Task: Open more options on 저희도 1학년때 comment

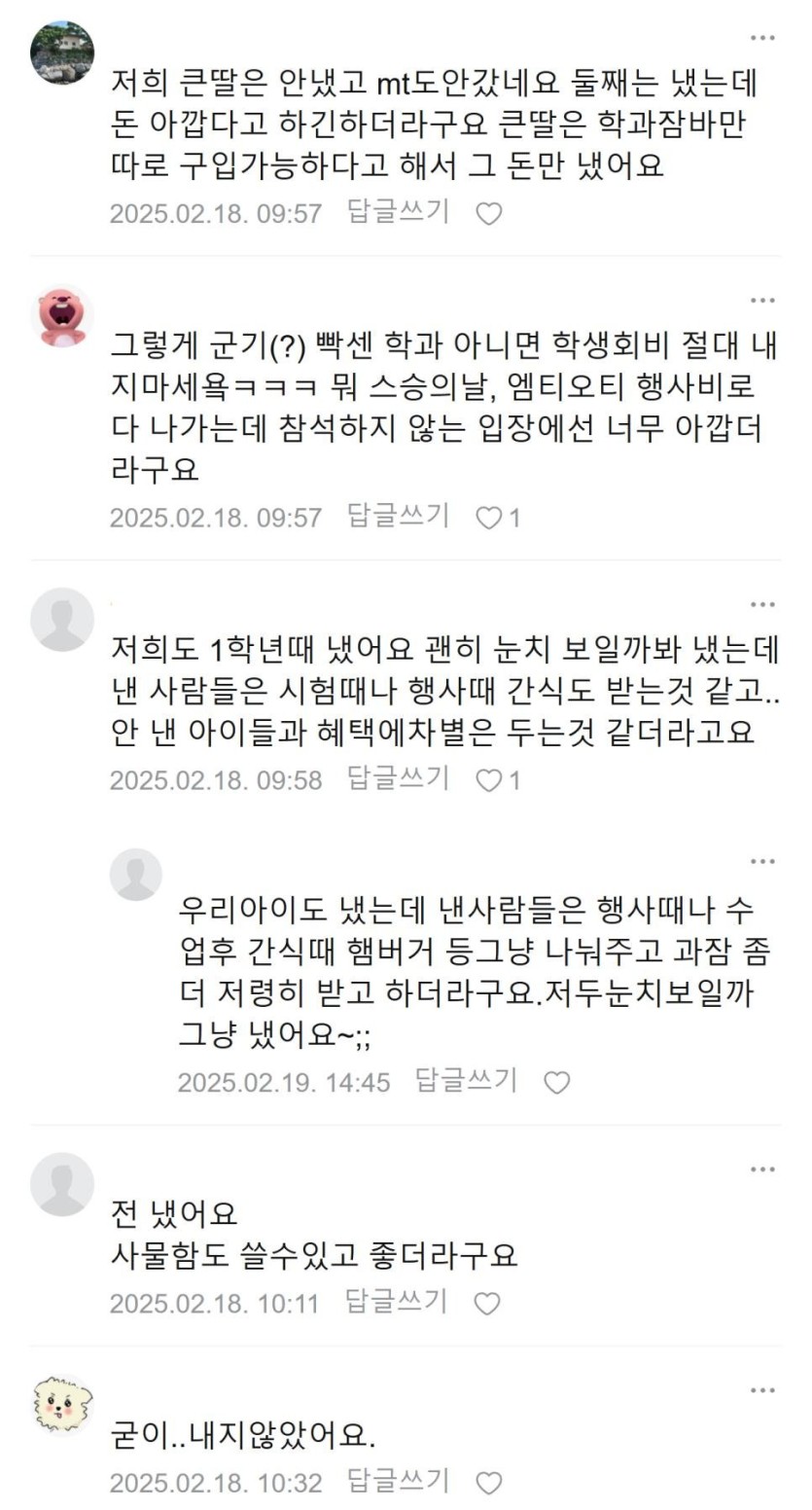Action: (762, 604)
